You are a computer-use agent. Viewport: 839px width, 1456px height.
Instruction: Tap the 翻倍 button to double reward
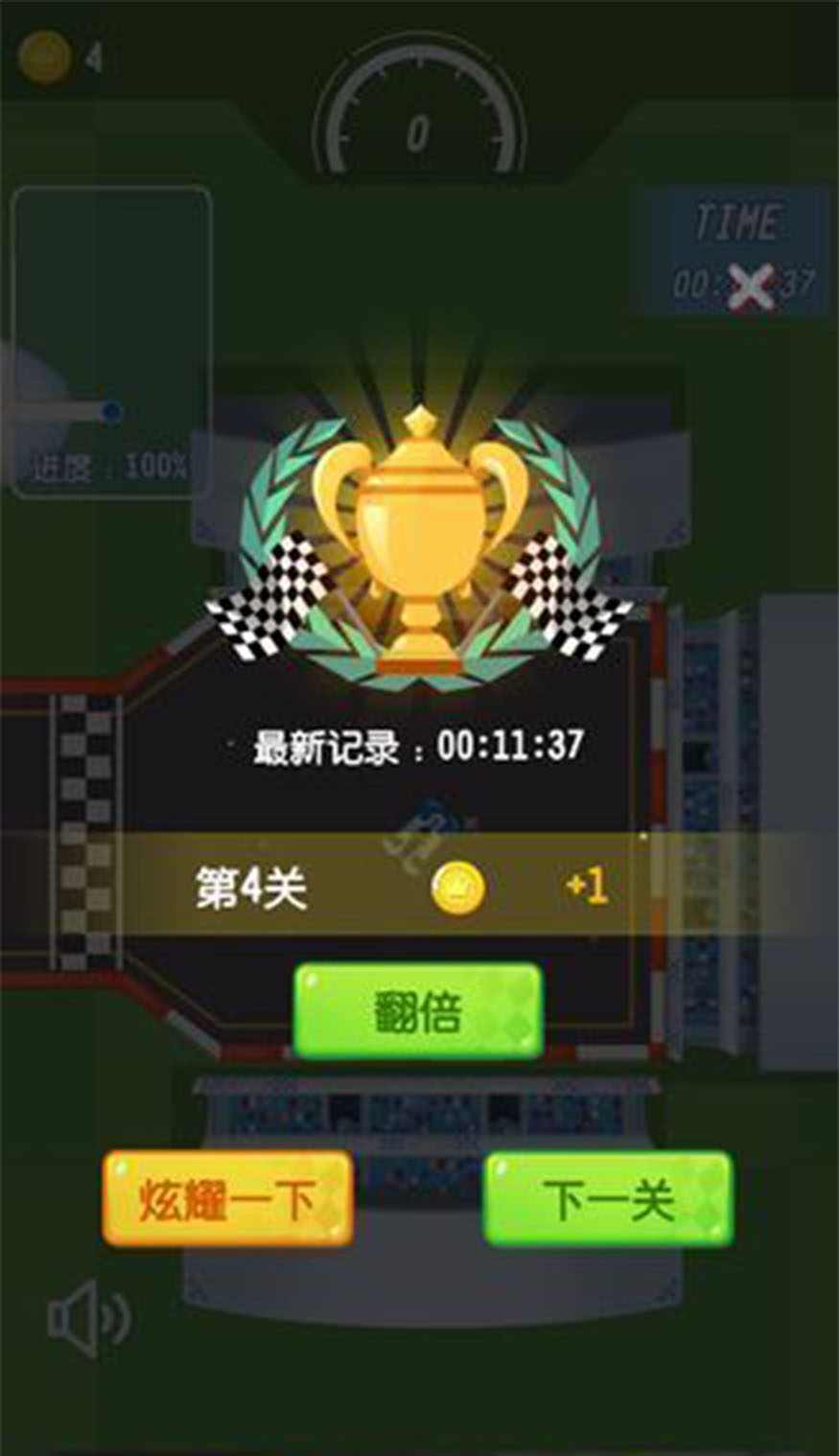click(x=418, y=1012)
